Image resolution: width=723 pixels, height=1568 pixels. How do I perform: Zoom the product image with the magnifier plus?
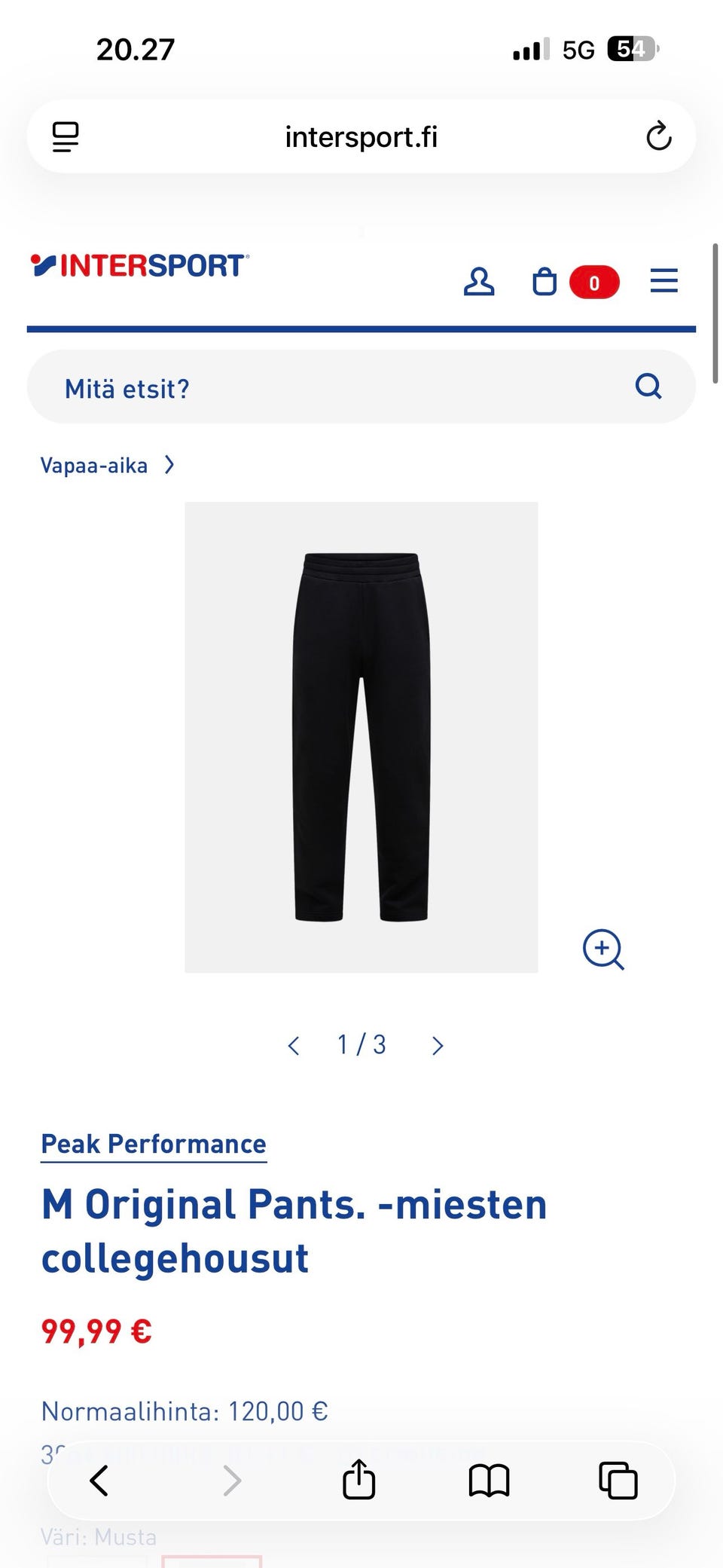[x=603, y=949]
